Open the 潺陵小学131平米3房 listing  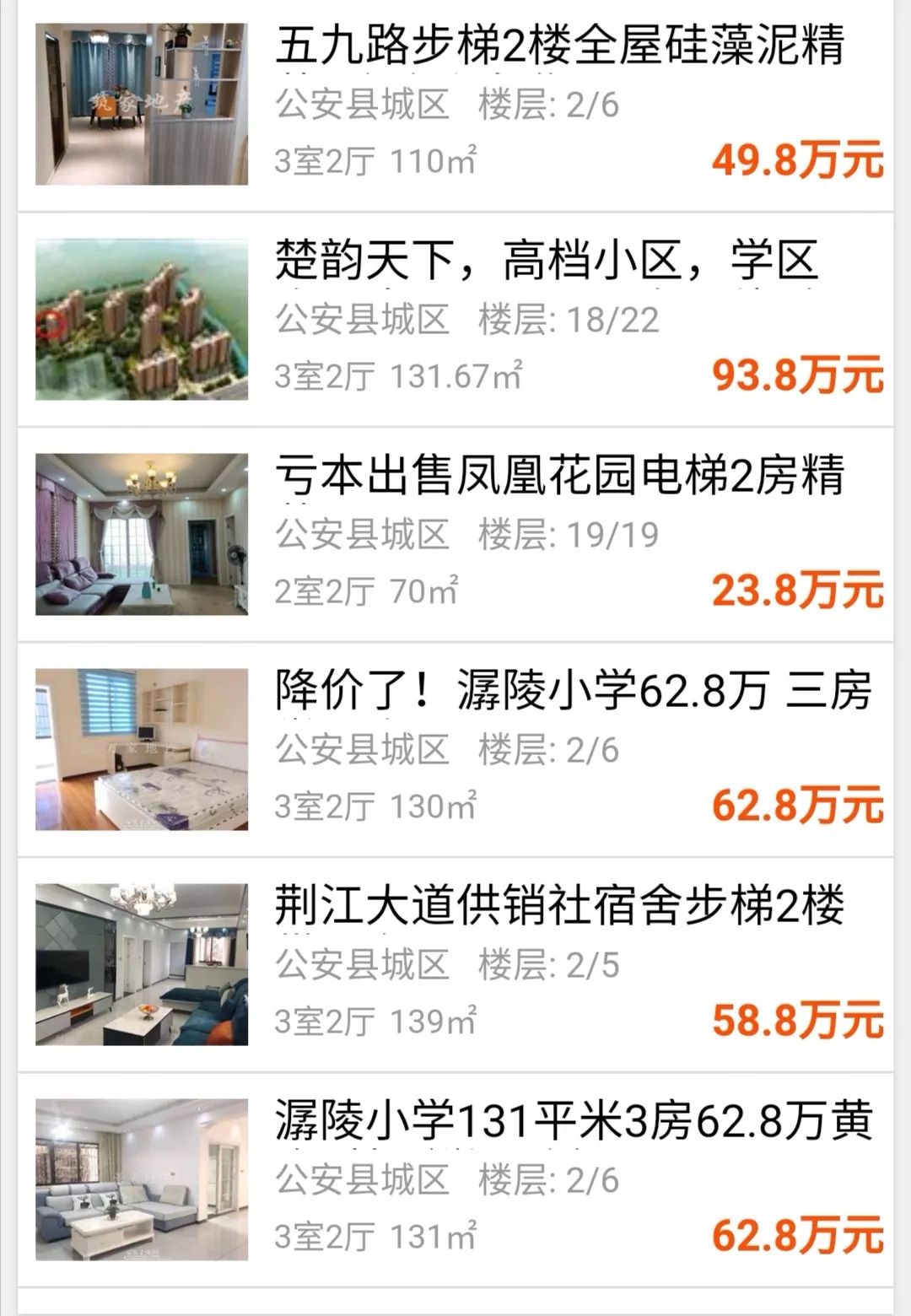click(574, 1121)
